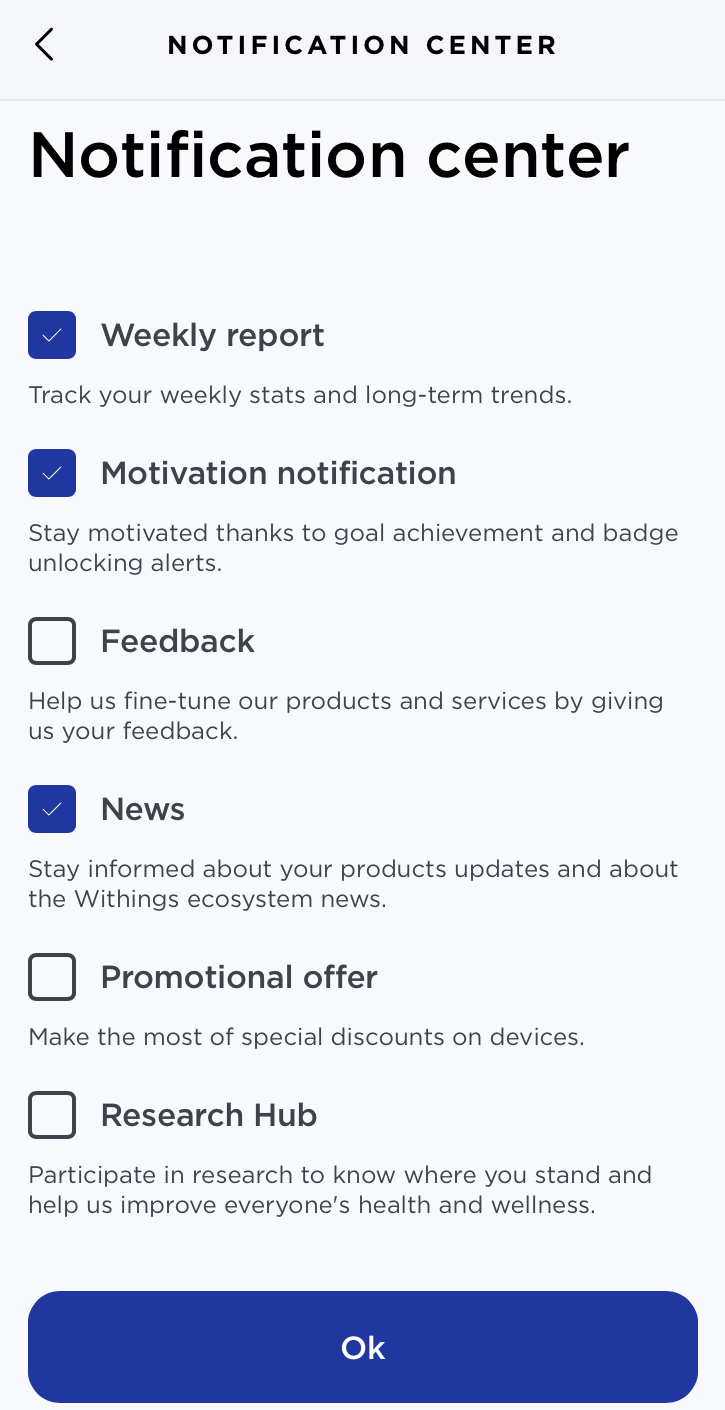Click the Research Hub label
The width and height of the screenshot is (725, 1410).
tap(208, 1115)
